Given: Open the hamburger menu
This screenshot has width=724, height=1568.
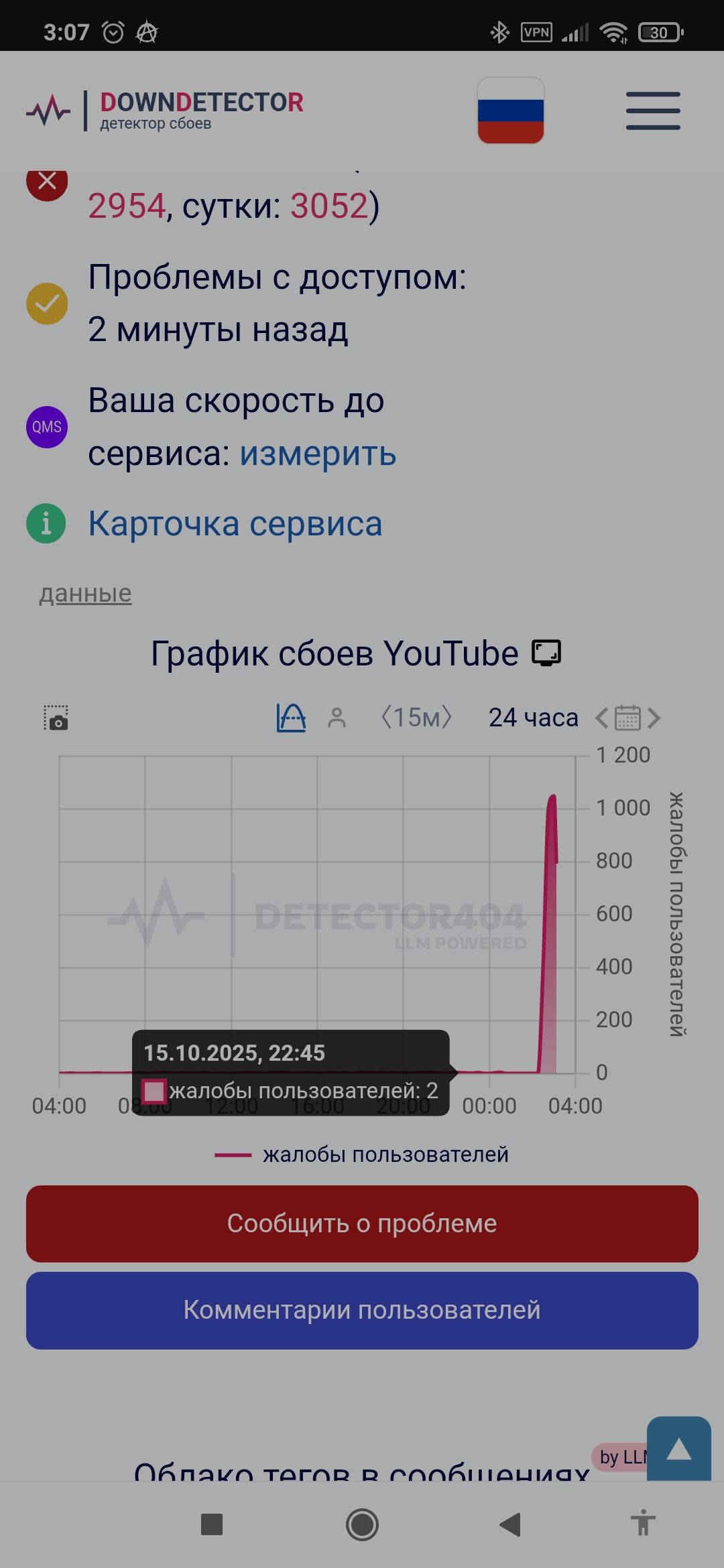Looking at the screenshot, I should (x=653, y=111).
